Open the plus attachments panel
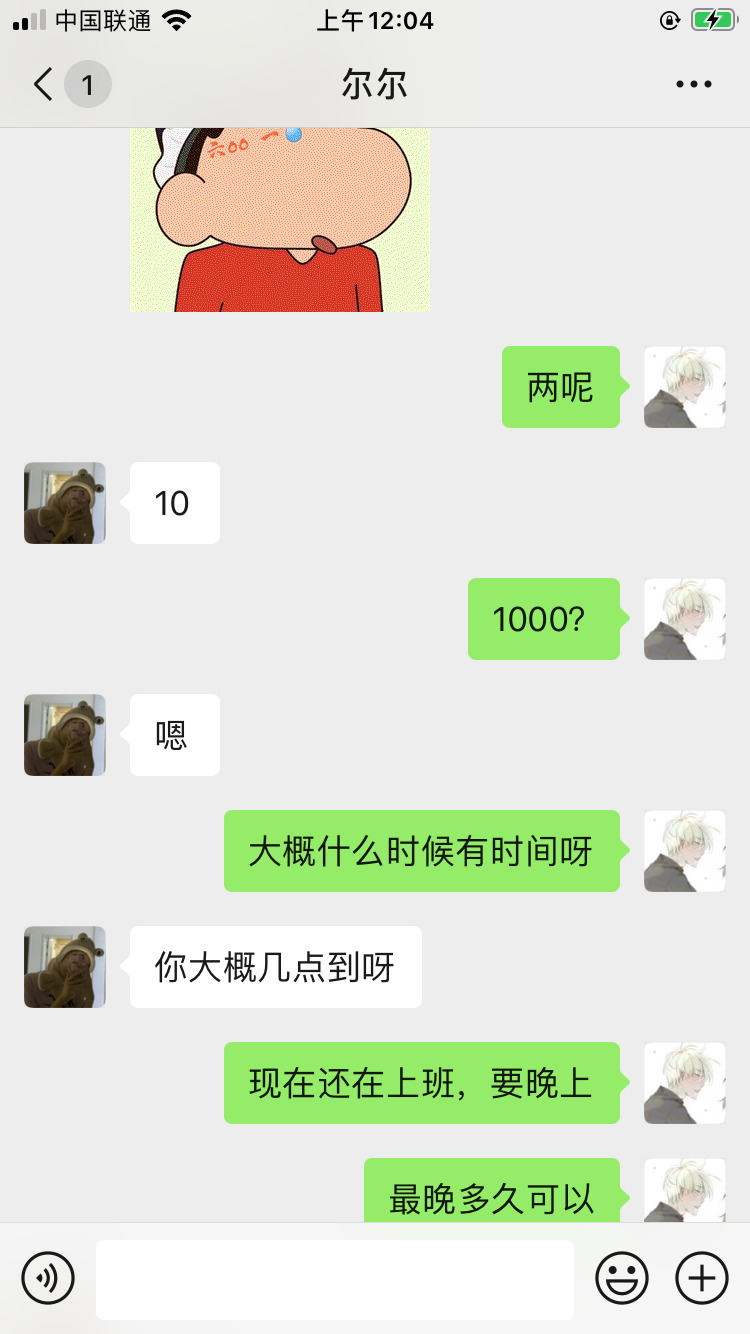This screenshot has height=1334, width=750. [702, 1278]
